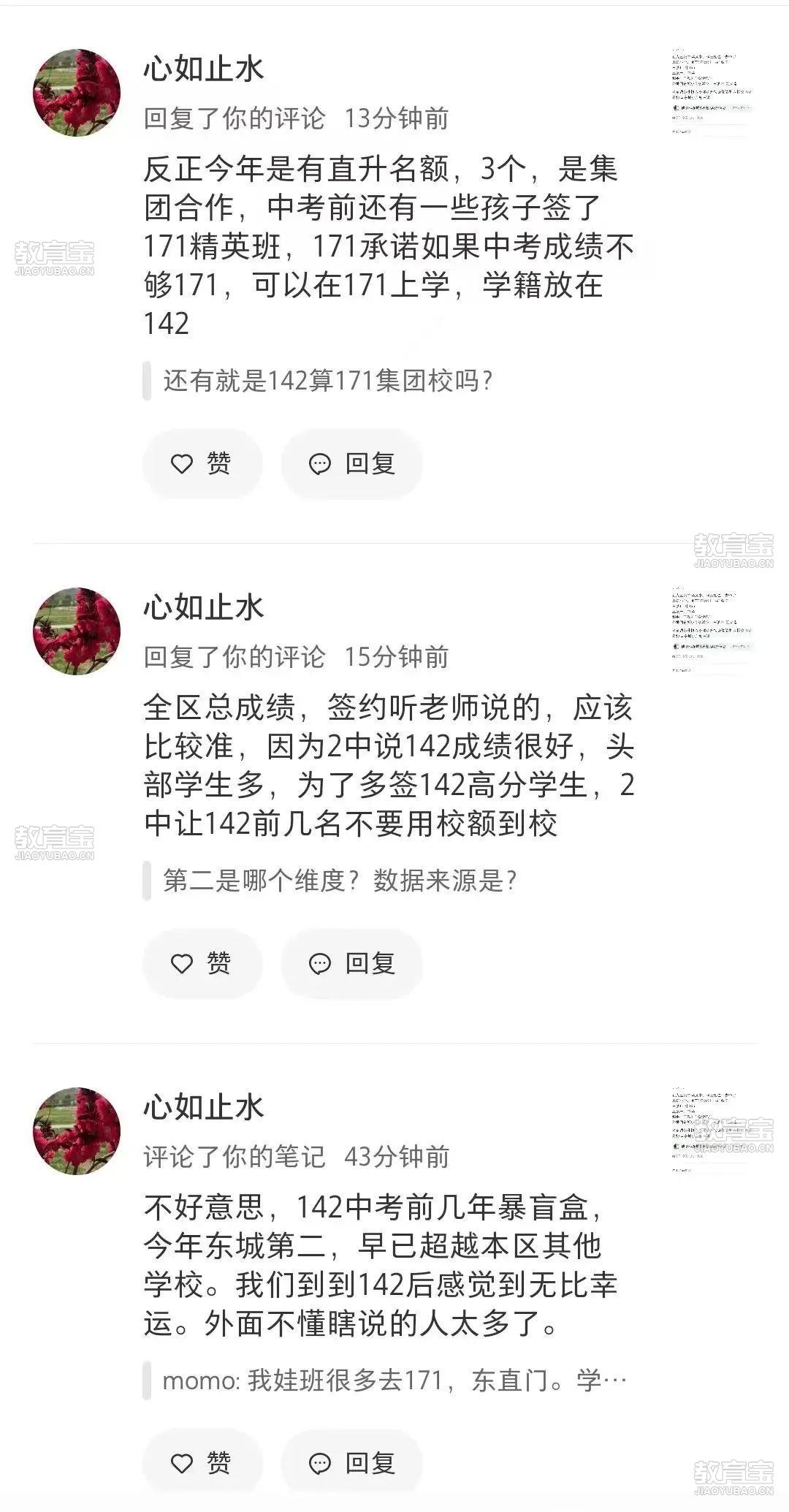Image resolution: width=789 pixels, height=1512 pixels.
Task: Like the comment posted 15分钟前
Action: coord(202,963)
